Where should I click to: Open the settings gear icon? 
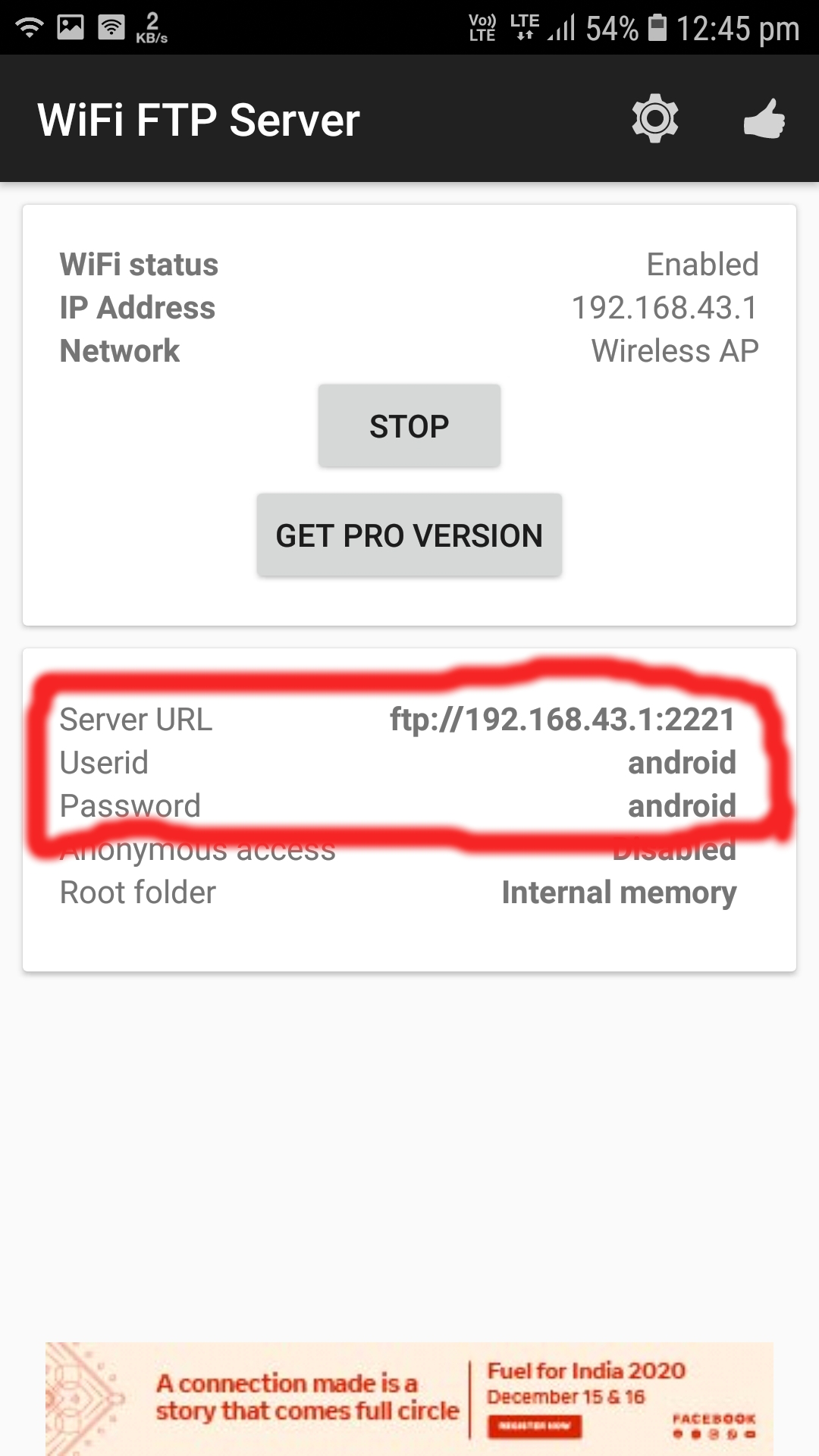[x=654, y=118]
